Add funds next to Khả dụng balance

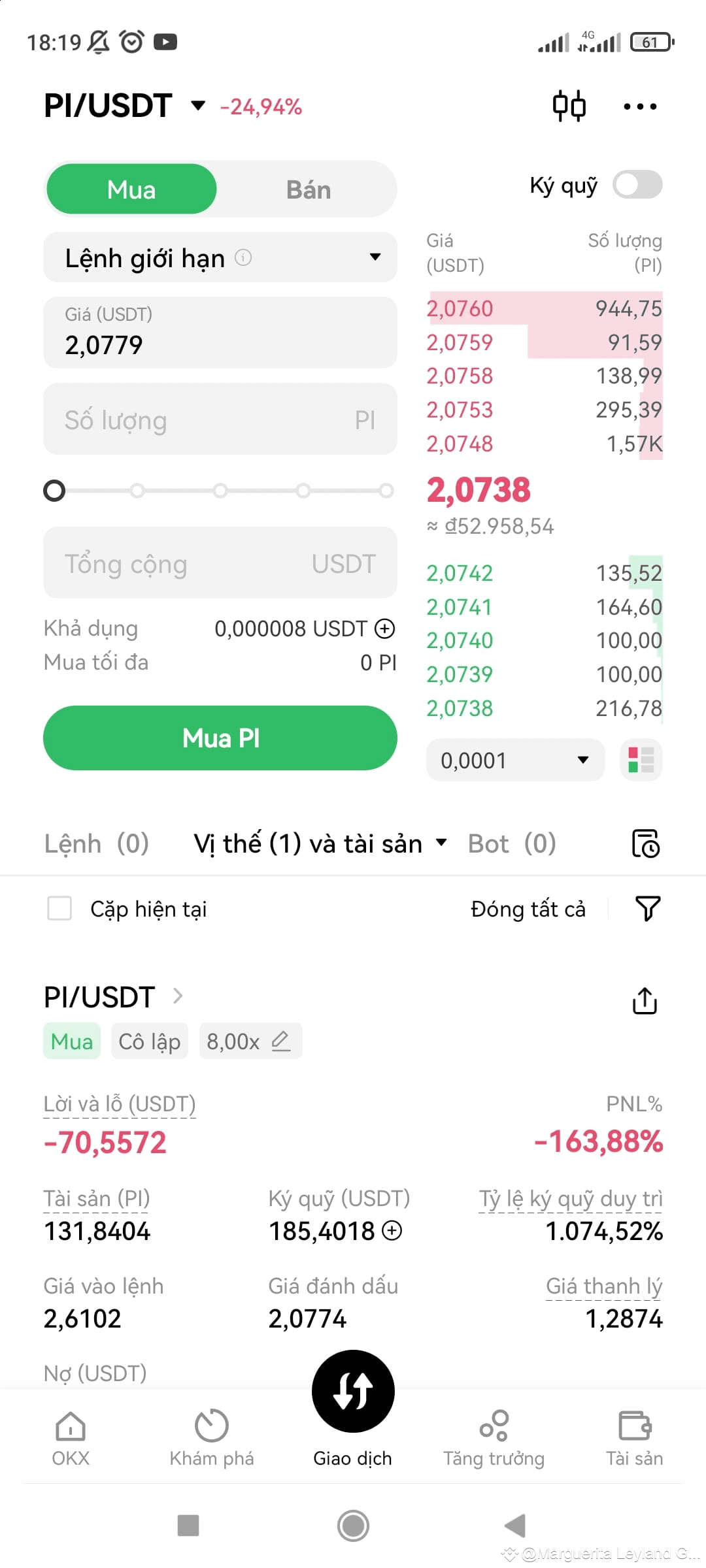pos(384,629)
